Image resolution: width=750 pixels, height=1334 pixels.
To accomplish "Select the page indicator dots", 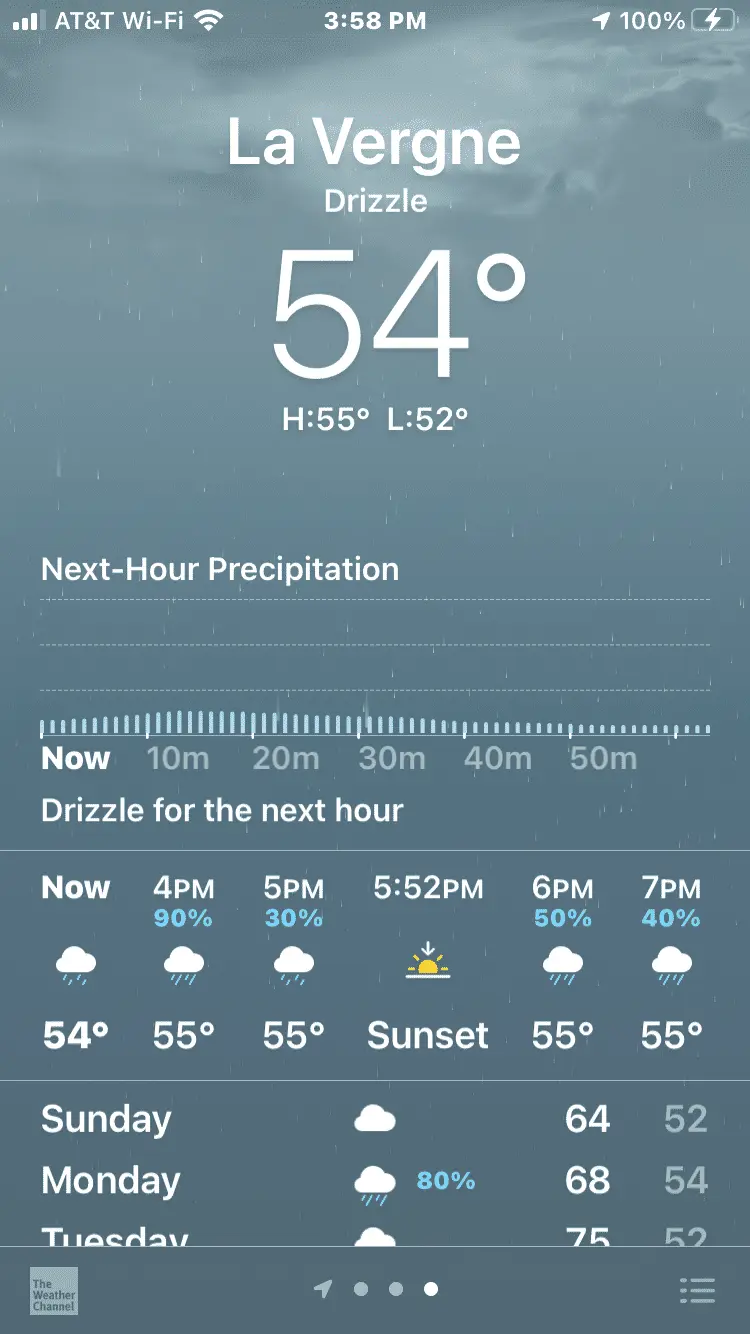I will point(377,1289).
